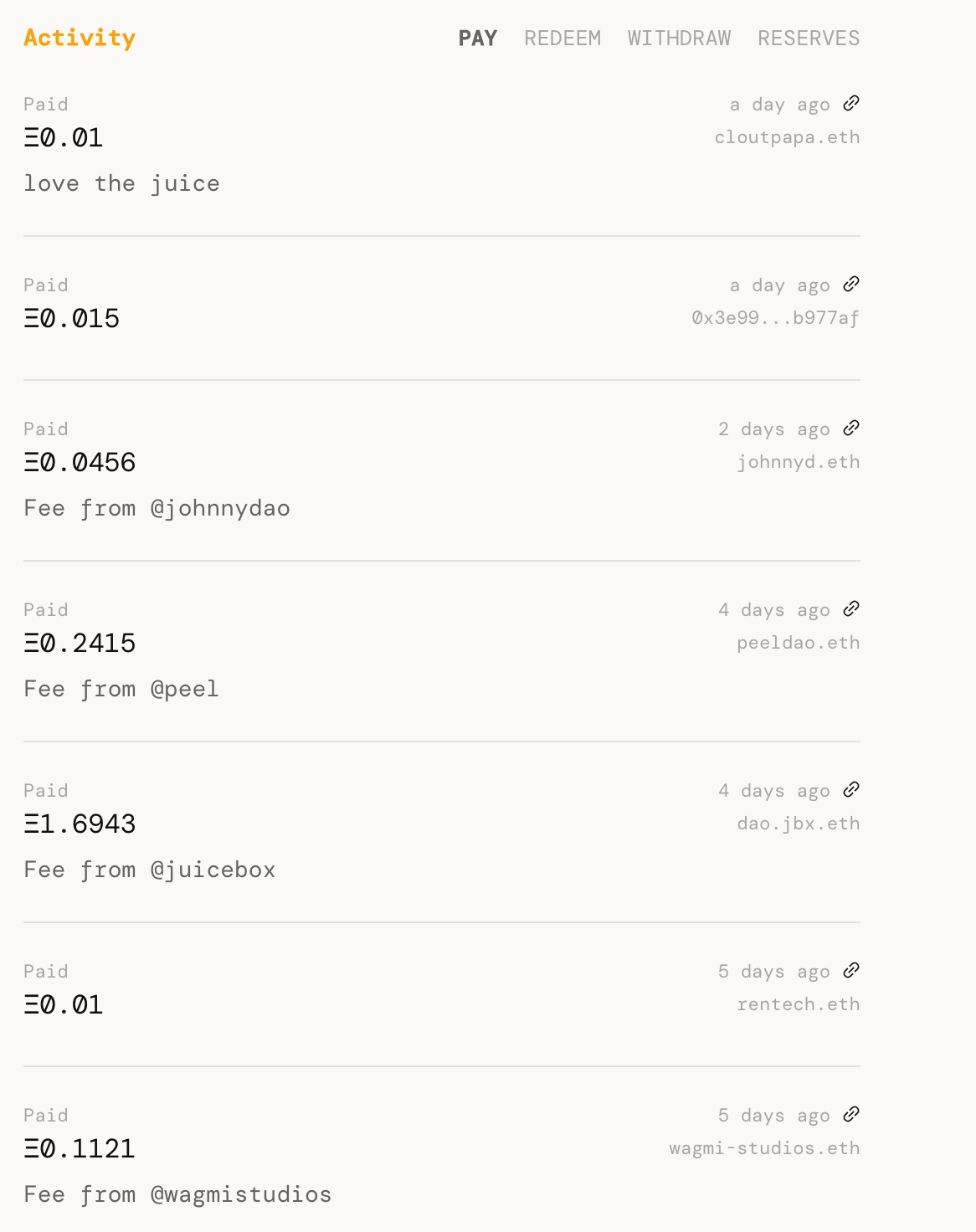Open the transaction link for the cloutpapa.eth payment
This screenshot has width=976, height=1232.
point(852,103)
